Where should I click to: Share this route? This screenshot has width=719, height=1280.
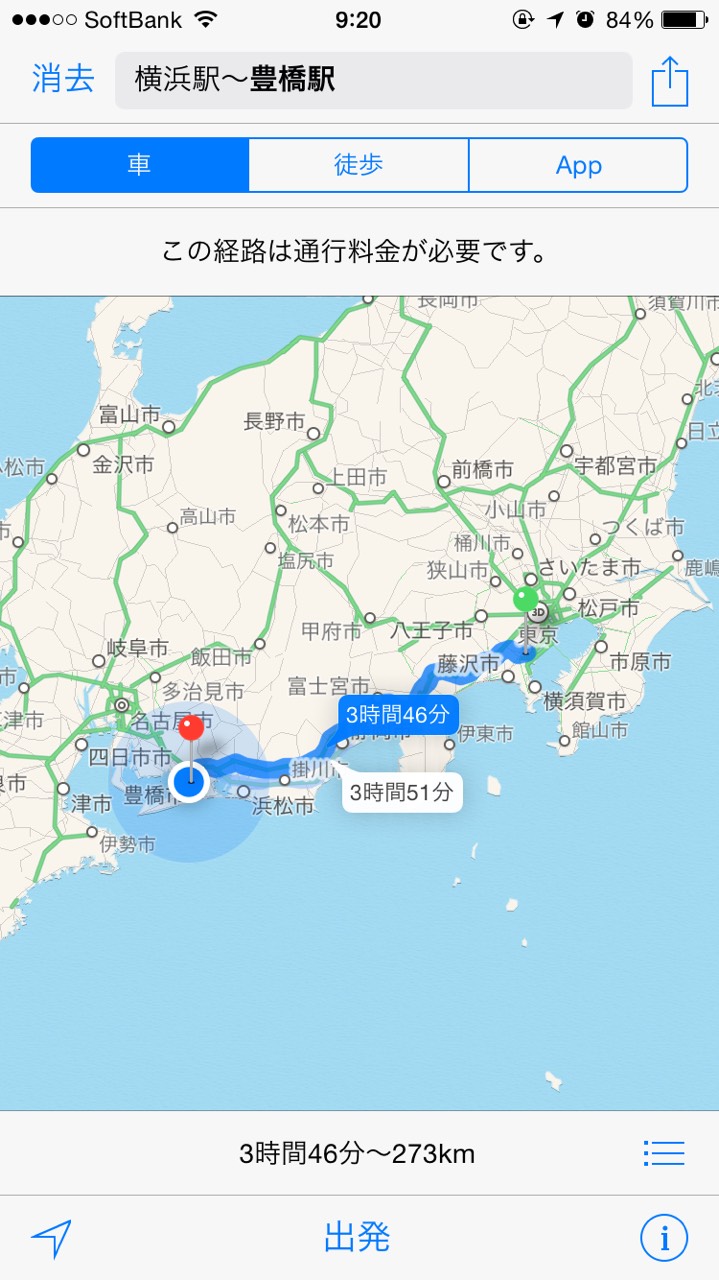669,80
